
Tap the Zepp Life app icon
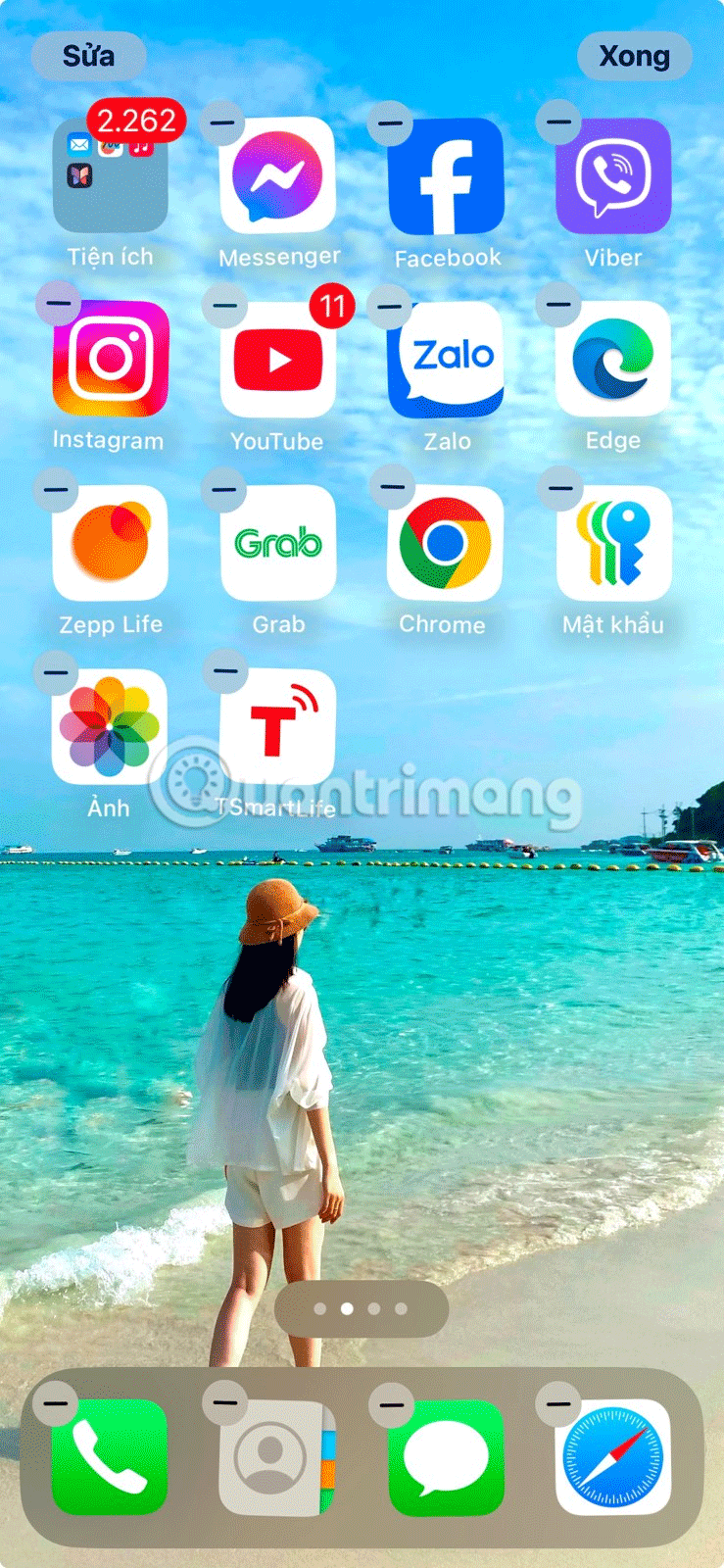pyautogui.click(x=110, y=543)
